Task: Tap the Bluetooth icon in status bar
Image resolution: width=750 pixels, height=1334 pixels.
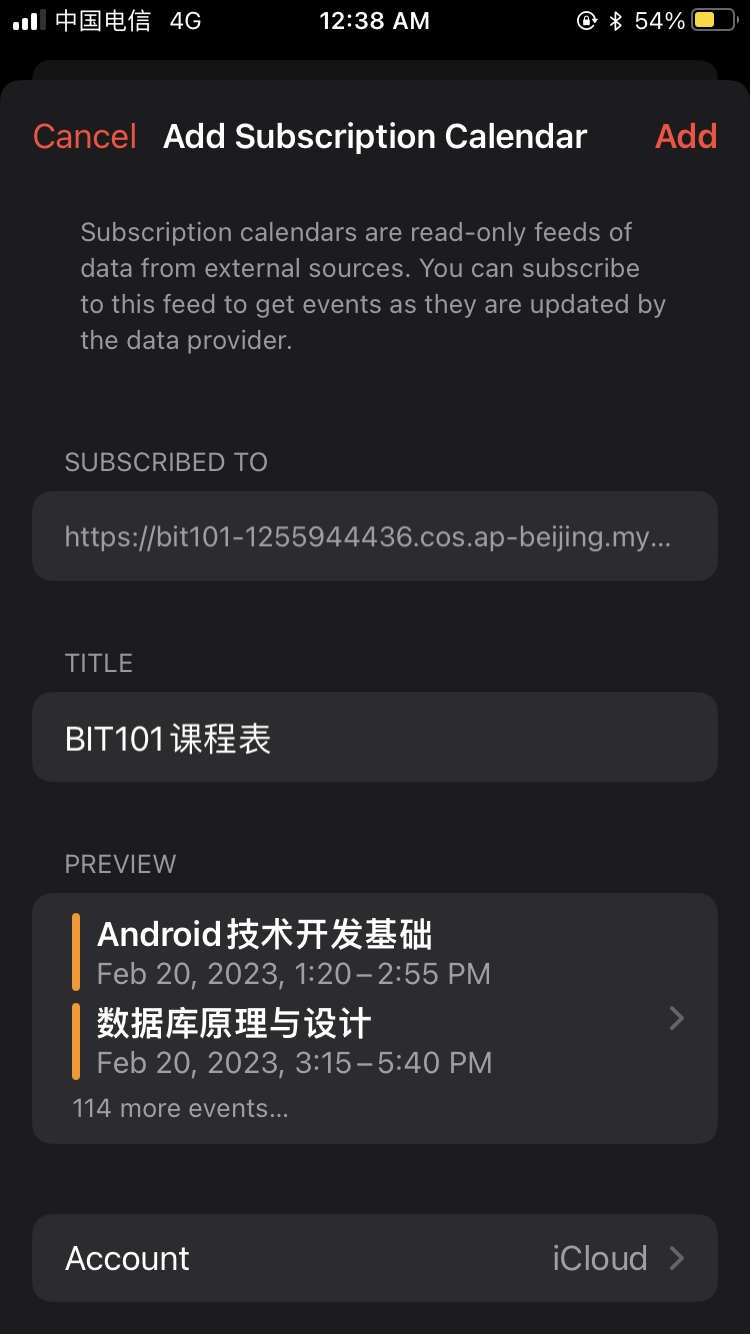Action: point(615,21)
